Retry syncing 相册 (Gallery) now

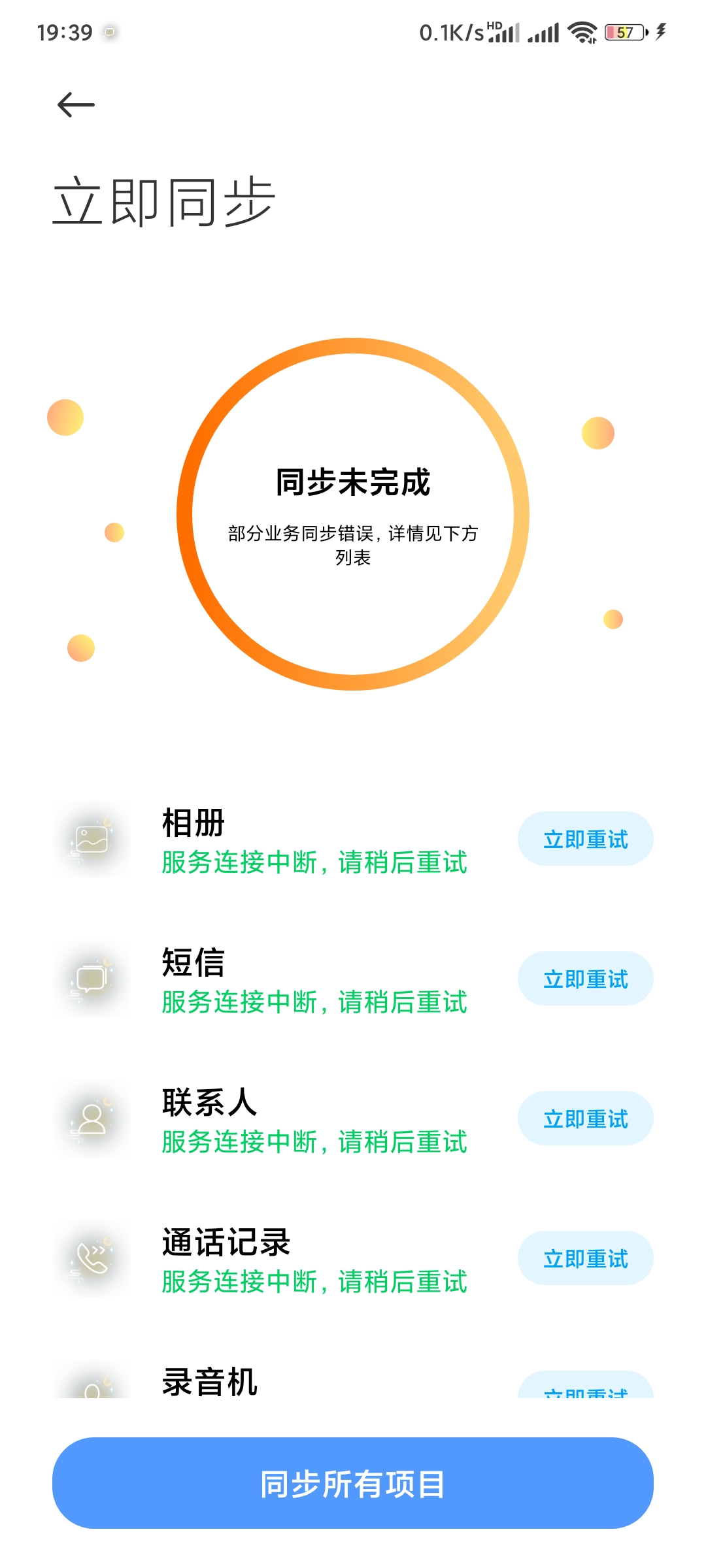coord(585,839)
